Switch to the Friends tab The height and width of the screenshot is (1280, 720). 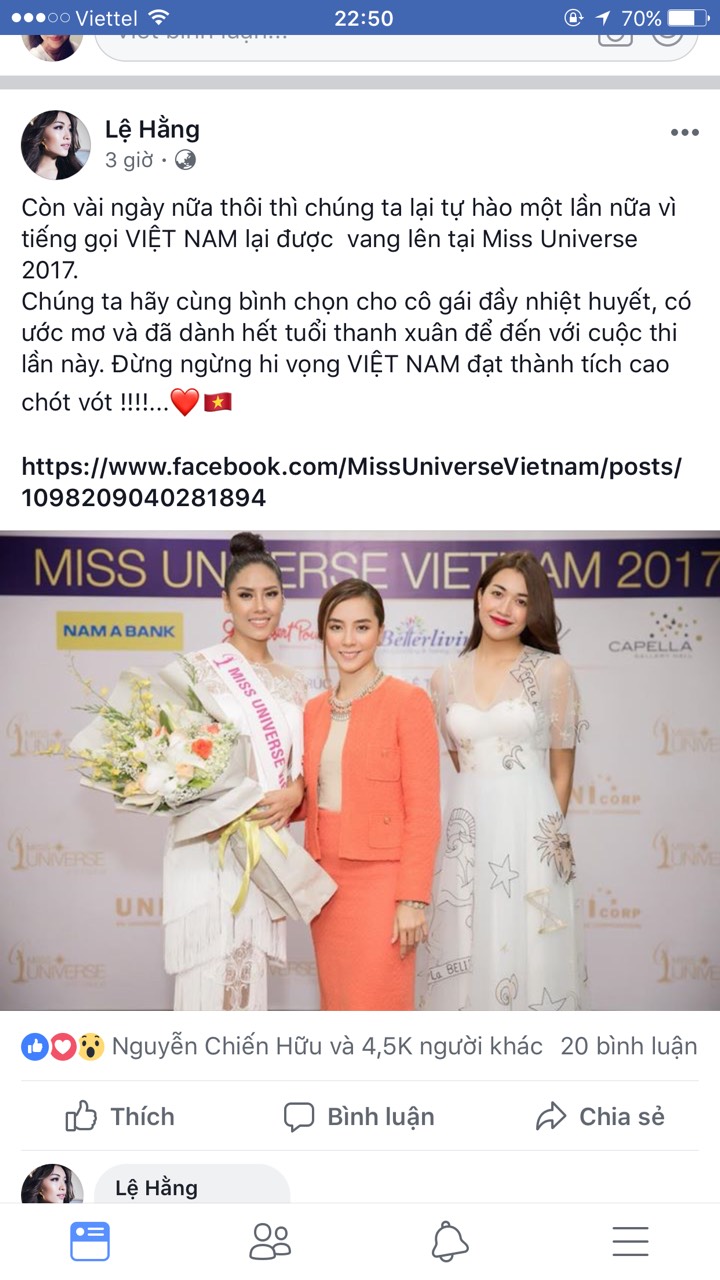point(270,1241)
